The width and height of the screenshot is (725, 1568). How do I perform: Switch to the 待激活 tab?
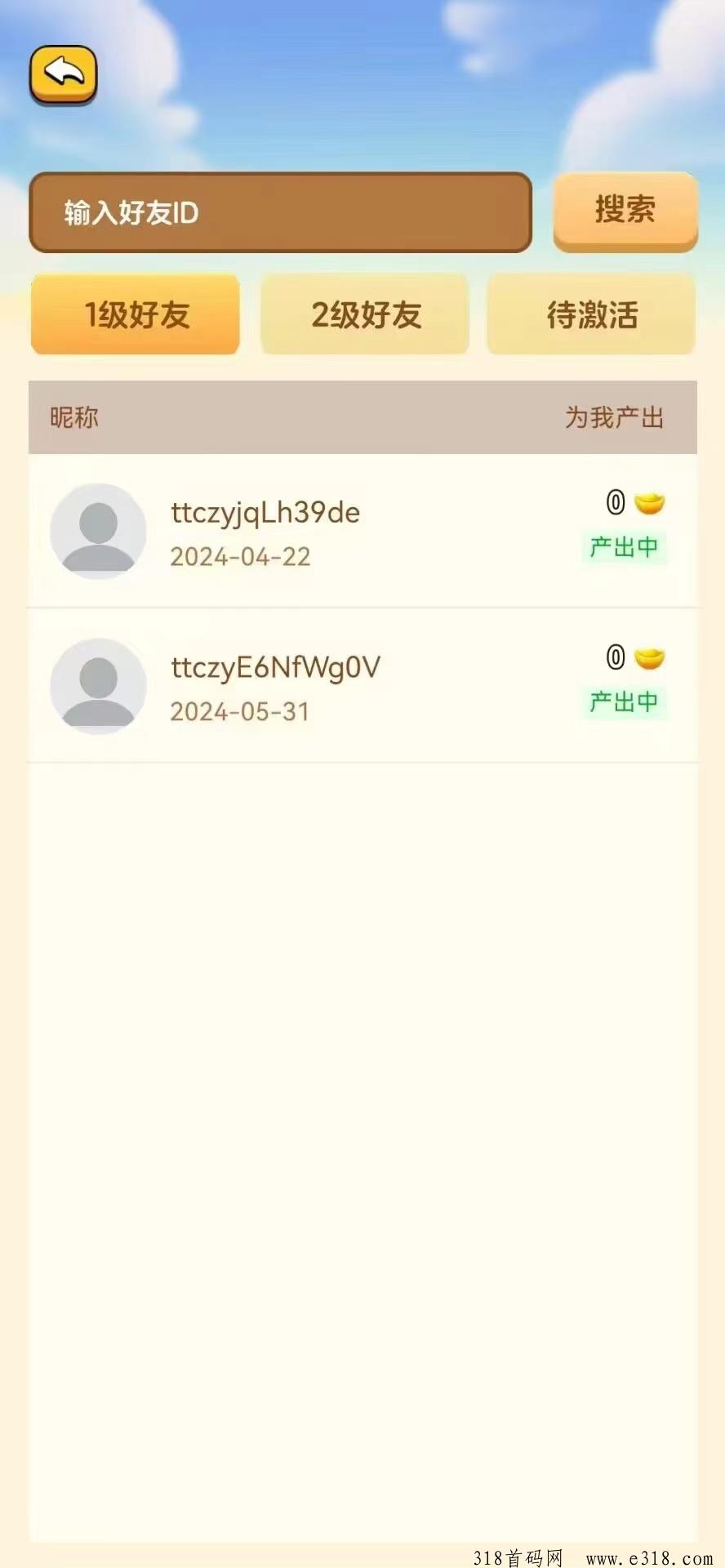591,314
